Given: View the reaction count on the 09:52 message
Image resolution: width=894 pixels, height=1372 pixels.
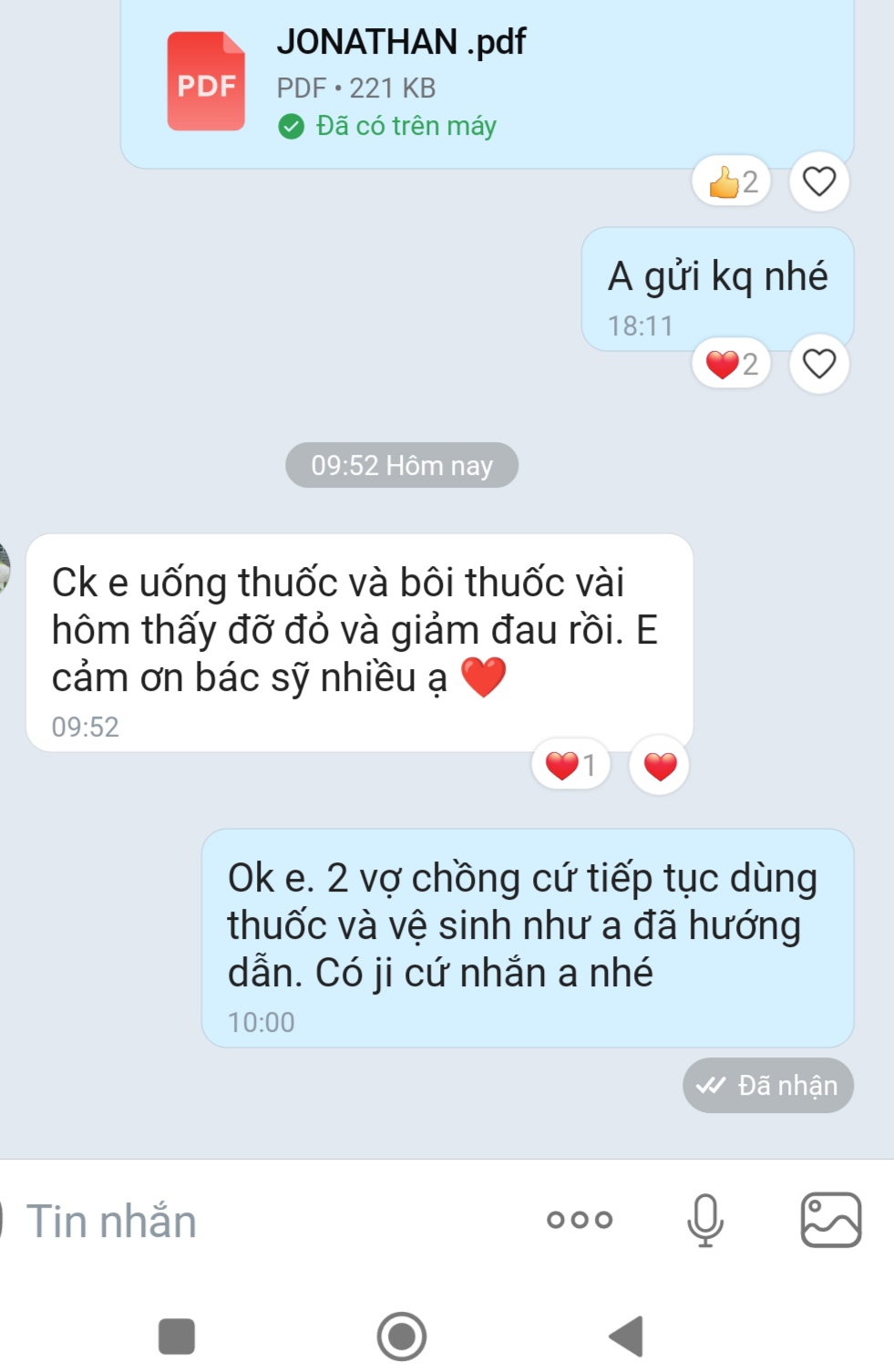Looking at the screenshot, I should click(570, 766).
